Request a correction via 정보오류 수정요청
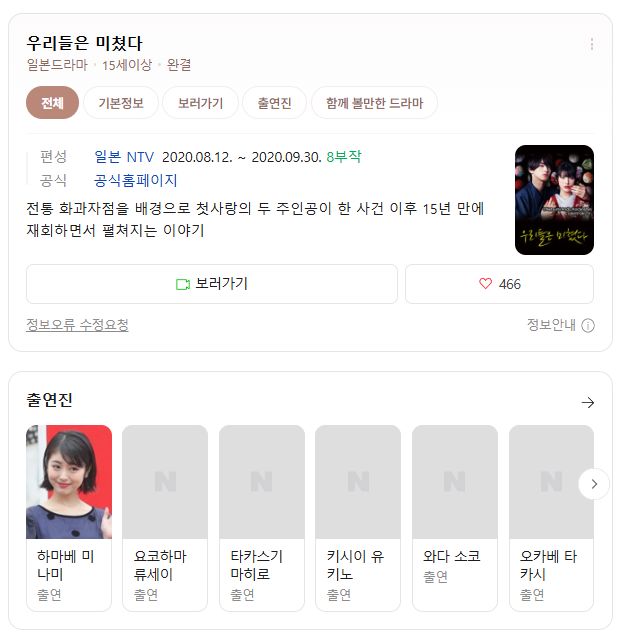Viewport: 624px width, 643px height. coord(77,325)
